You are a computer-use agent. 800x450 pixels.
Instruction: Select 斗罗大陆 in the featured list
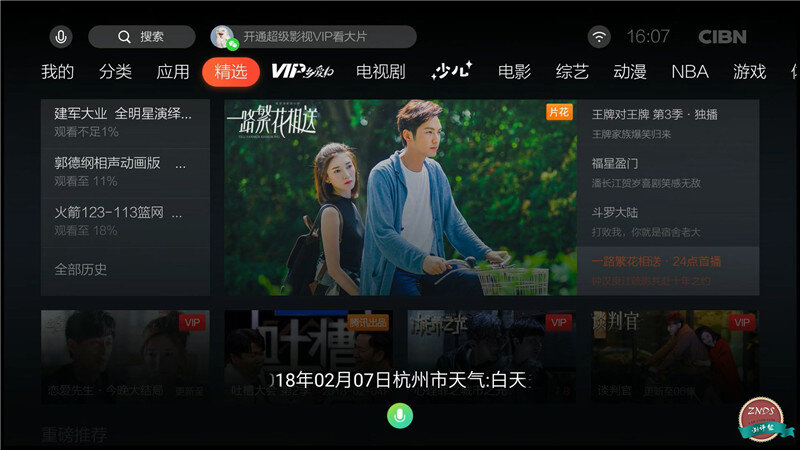click(667, 221)
